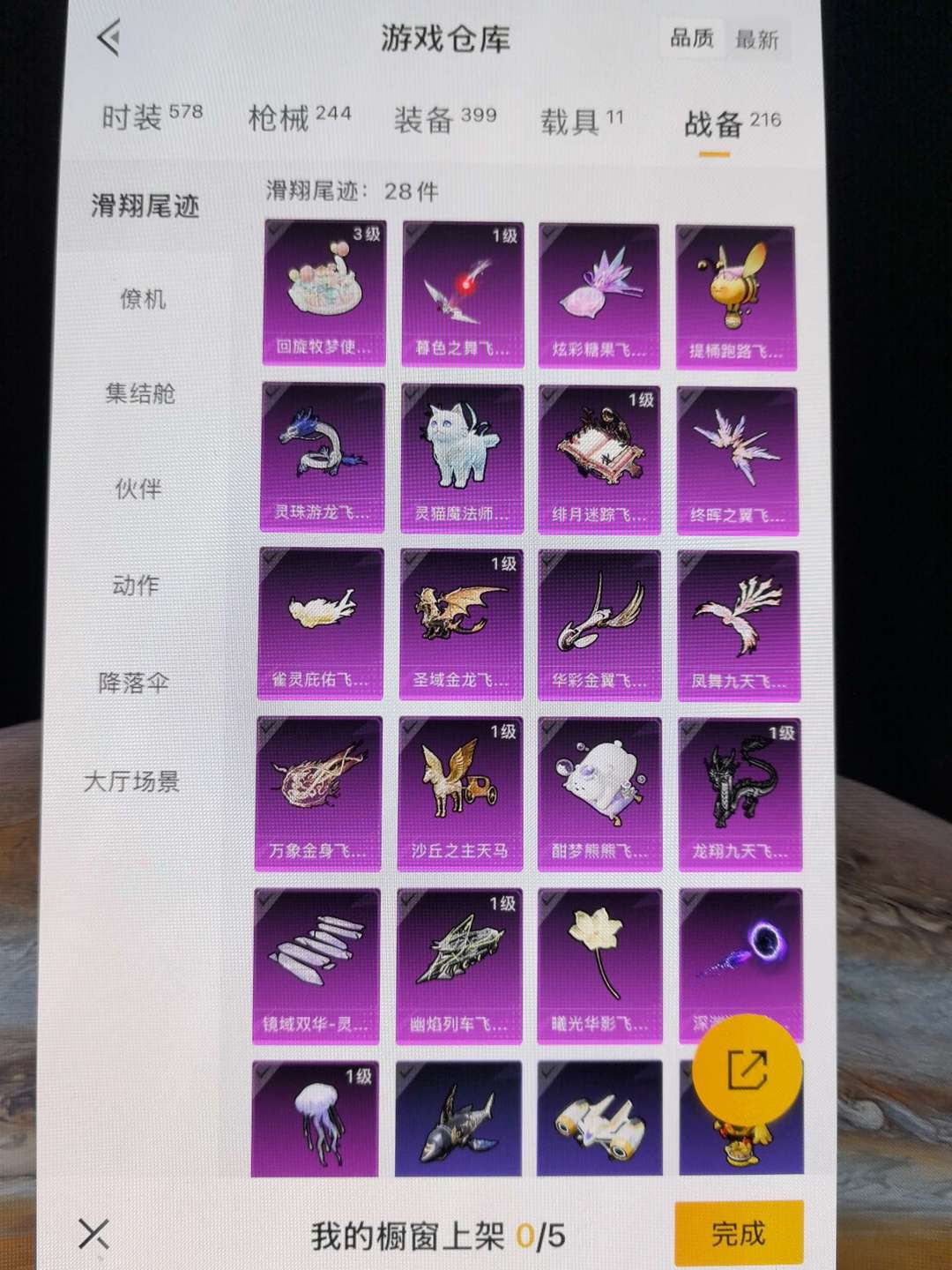Close the showcase selection bar
This screenshot has height=1270, width=952.
click(x=93, y=1233)
